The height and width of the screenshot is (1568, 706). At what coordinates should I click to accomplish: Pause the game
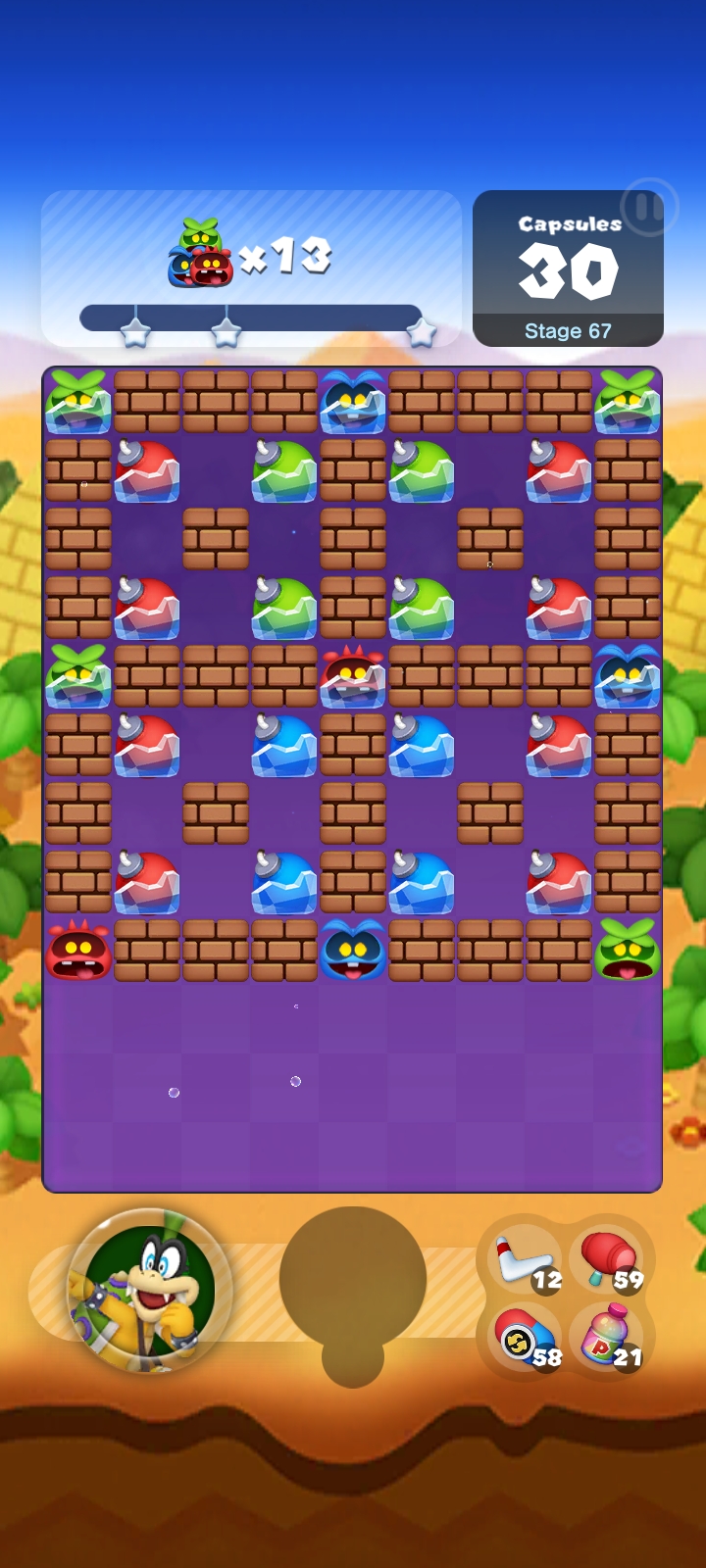(647, 207)
